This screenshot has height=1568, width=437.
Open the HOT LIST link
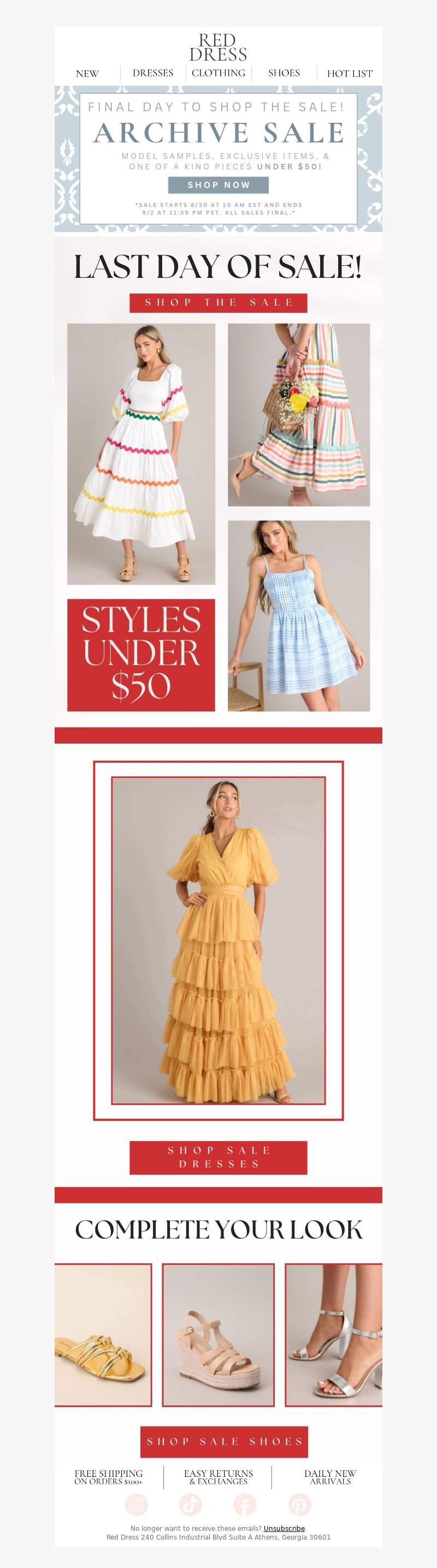[350, 74]
